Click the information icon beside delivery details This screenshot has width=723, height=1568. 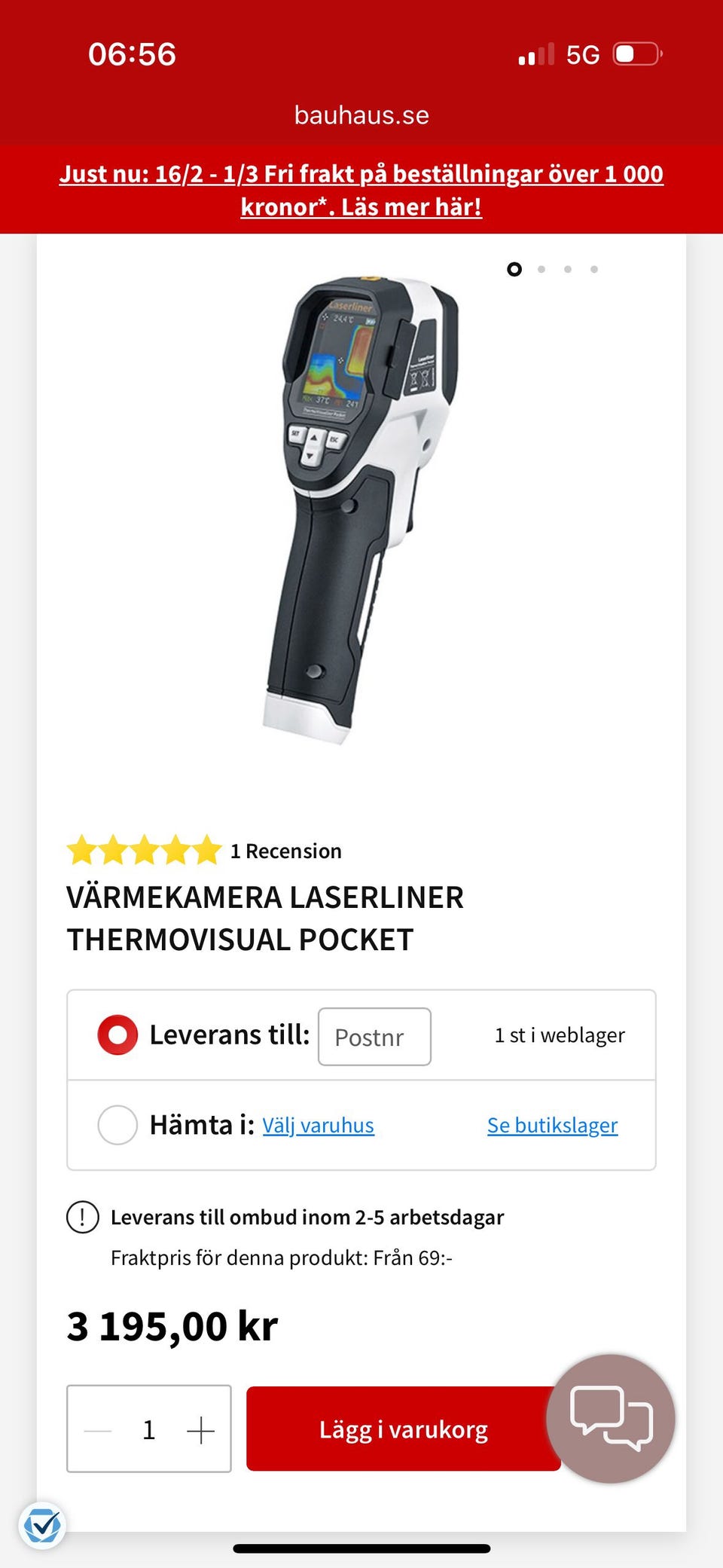[x=81, y=1216]
